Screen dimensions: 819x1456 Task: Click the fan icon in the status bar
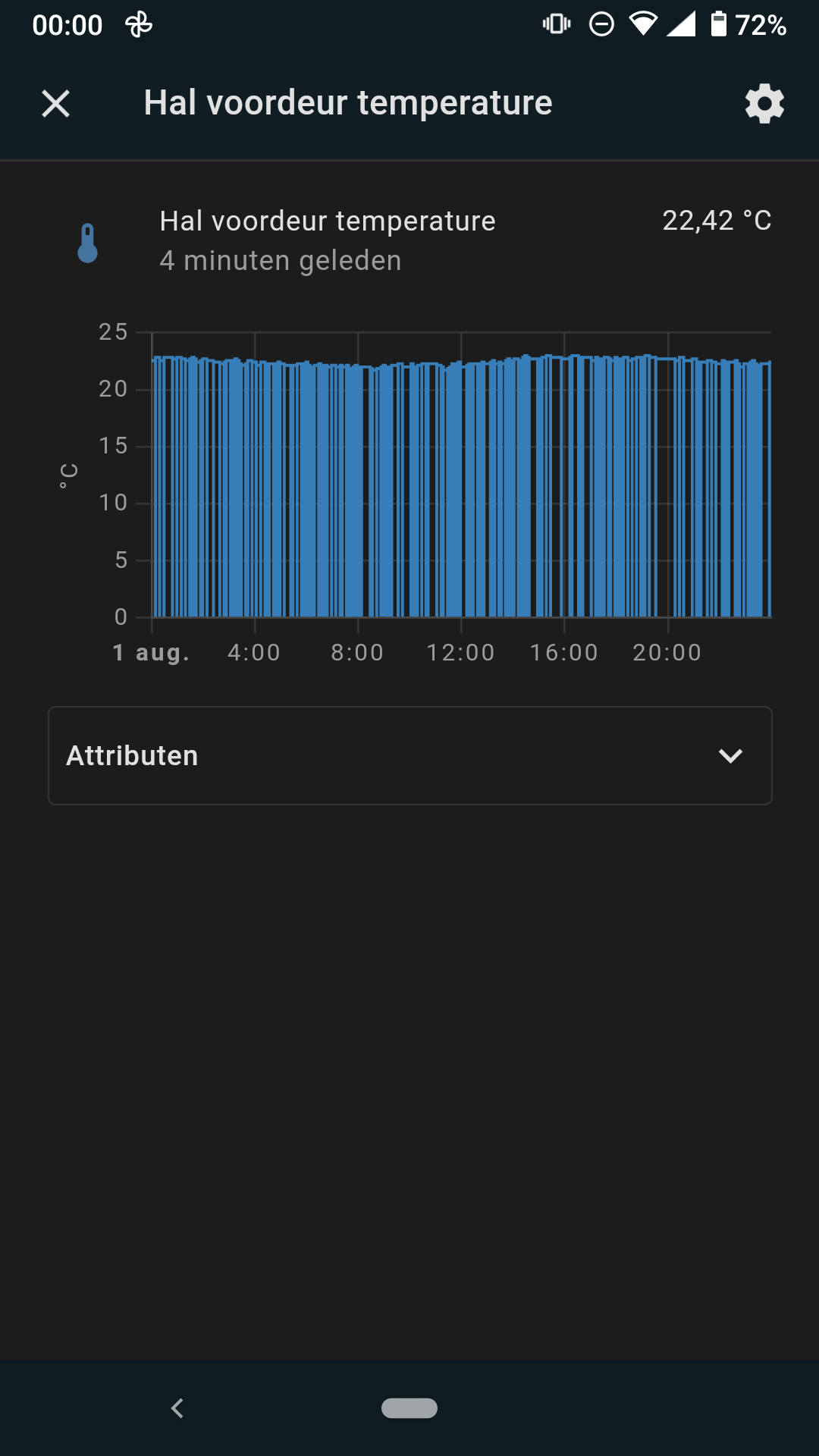(138, 24)
